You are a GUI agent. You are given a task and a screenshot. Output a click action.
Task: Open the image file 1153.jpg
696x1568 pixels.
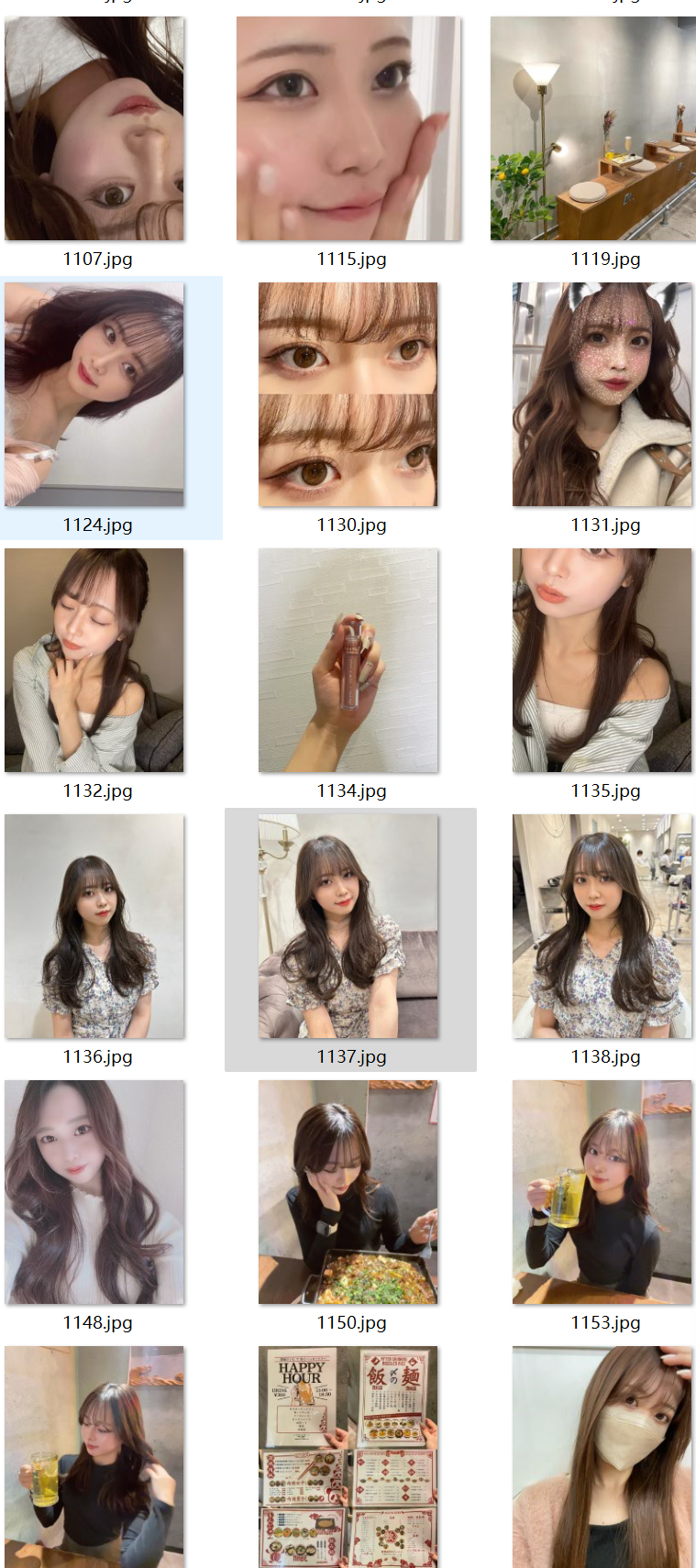coord(602,1192)
